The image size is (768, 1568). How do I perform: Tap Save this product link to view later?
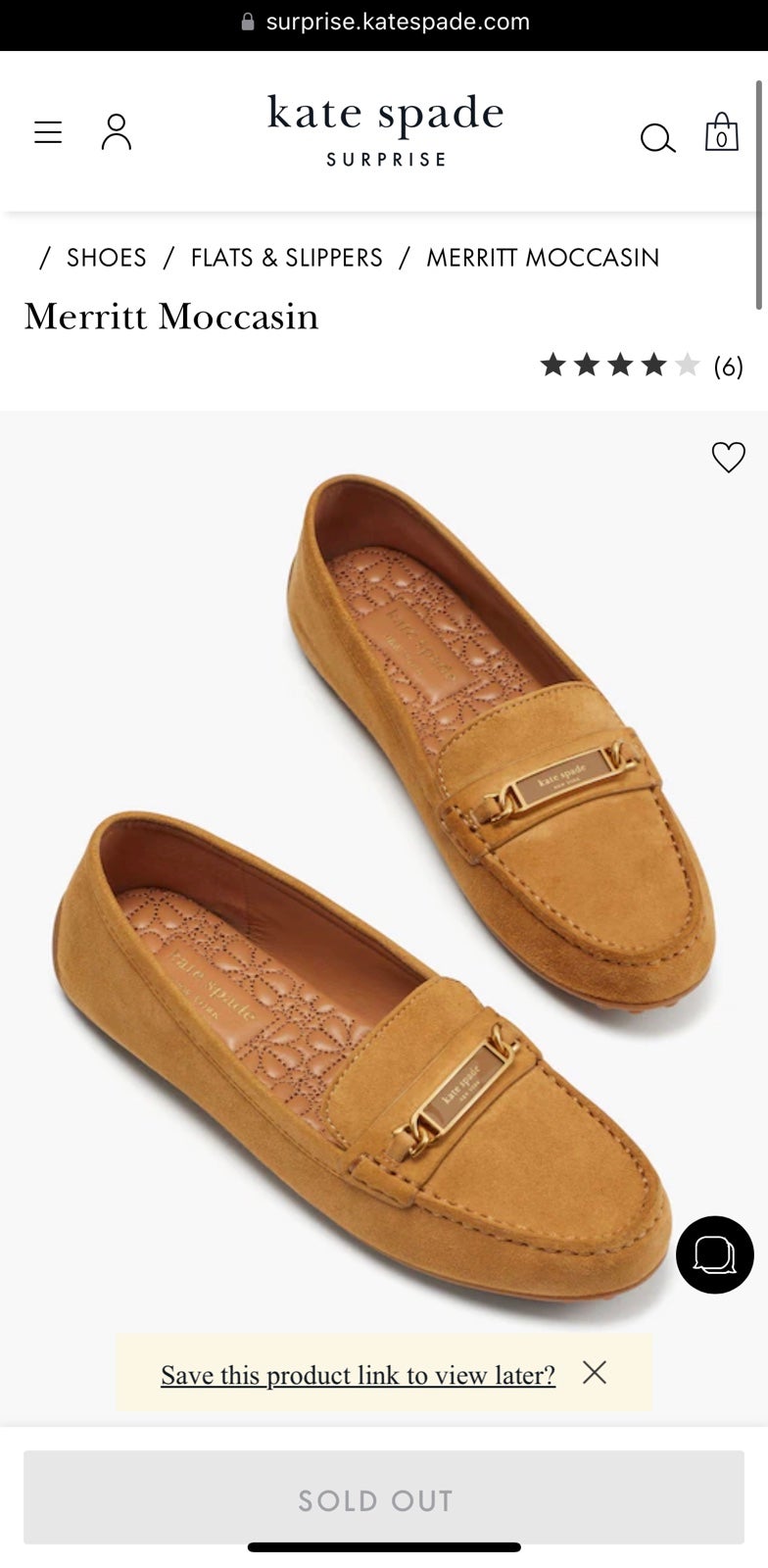[x=358, y=1375]
